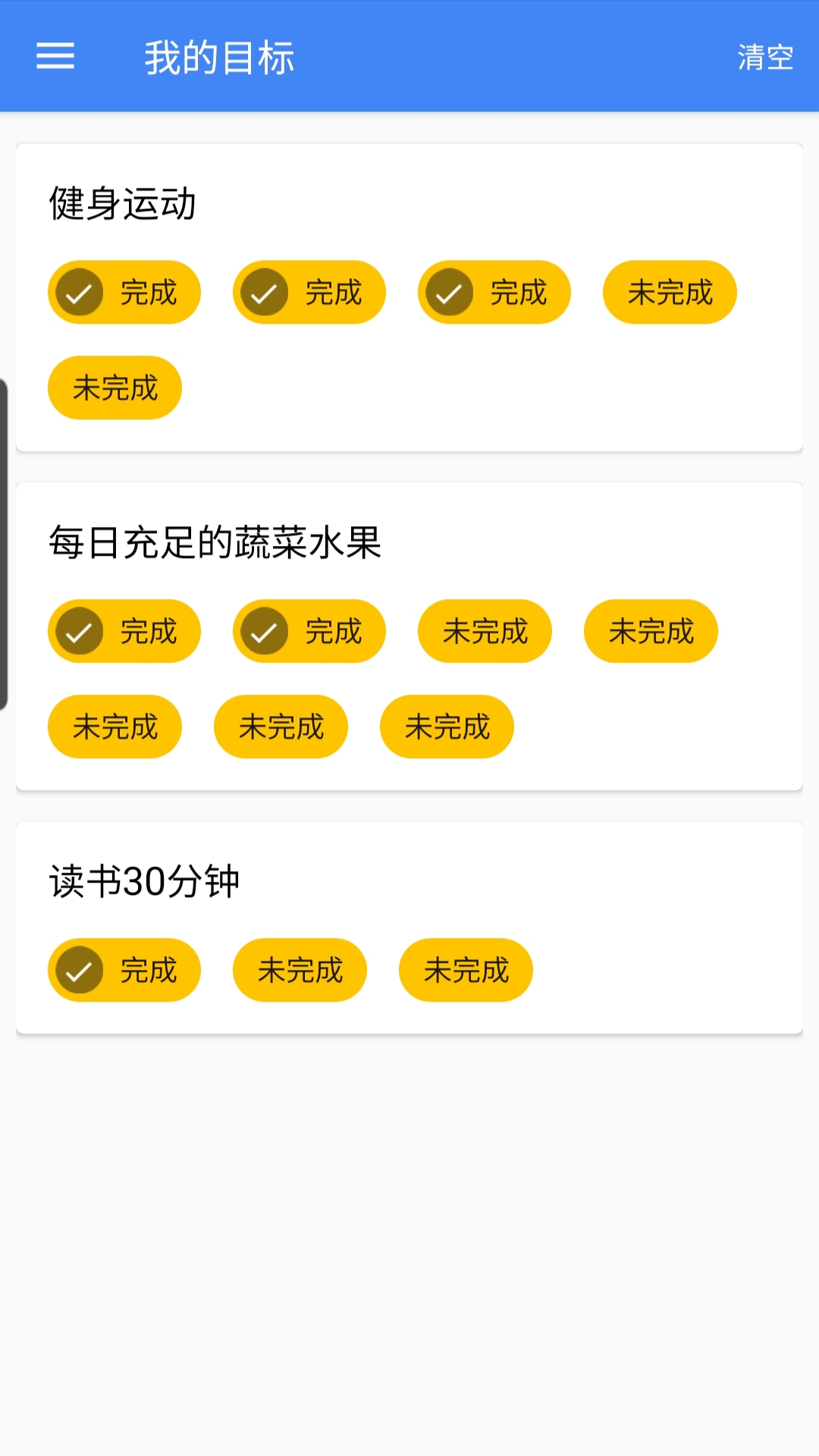
Task: Toggle the second 完成 pill under 健身运动
Action: coord(309,292)
